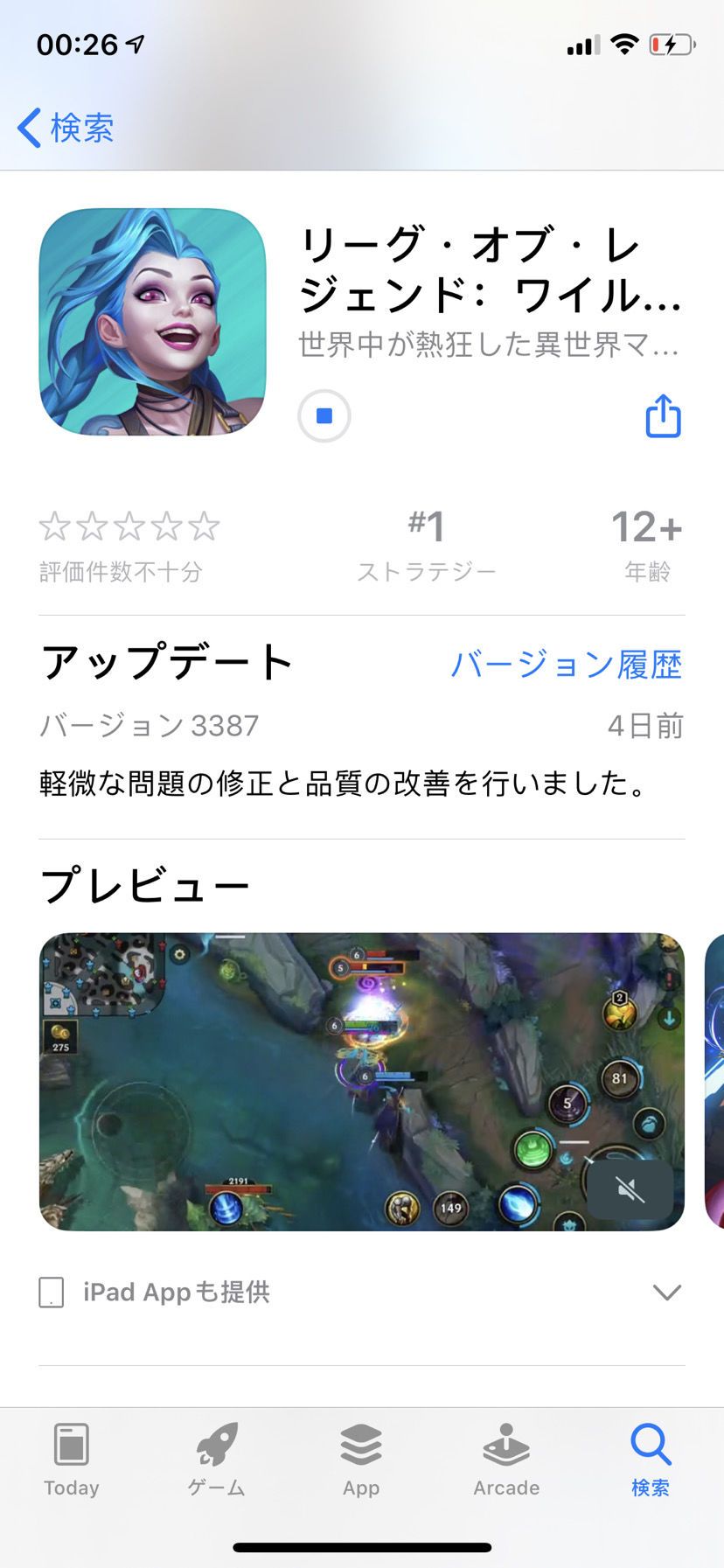Go back to 検索 results

(66, 128)
